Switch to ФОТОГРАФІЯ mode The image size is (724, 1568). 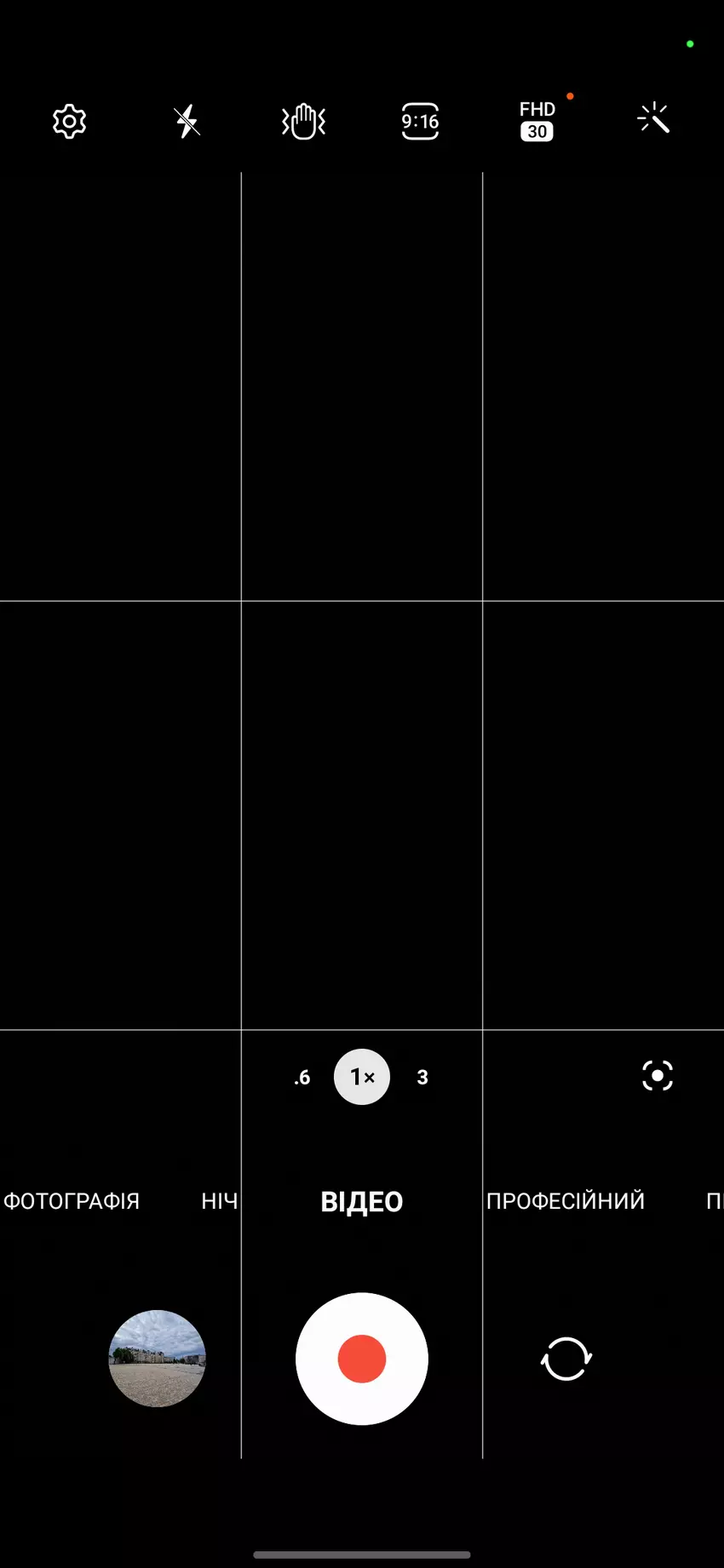(x=72, y=1201)
